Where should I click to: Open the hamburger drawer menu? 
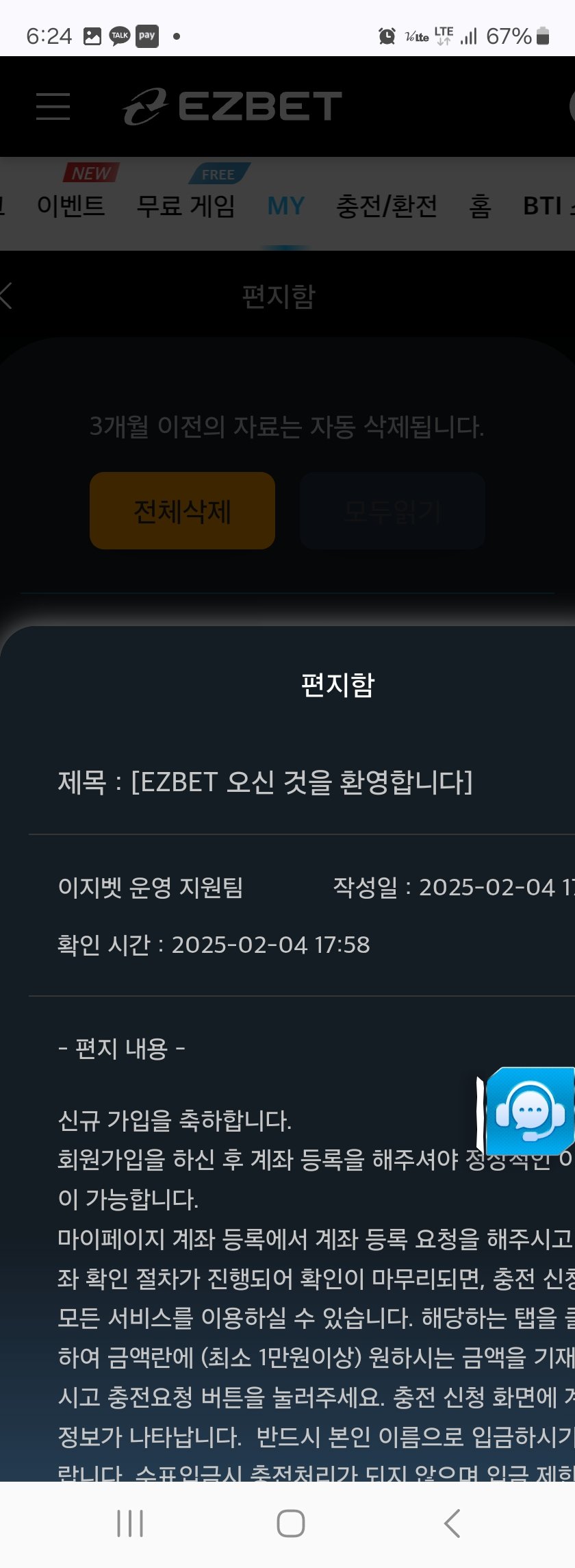coord(53,107)
